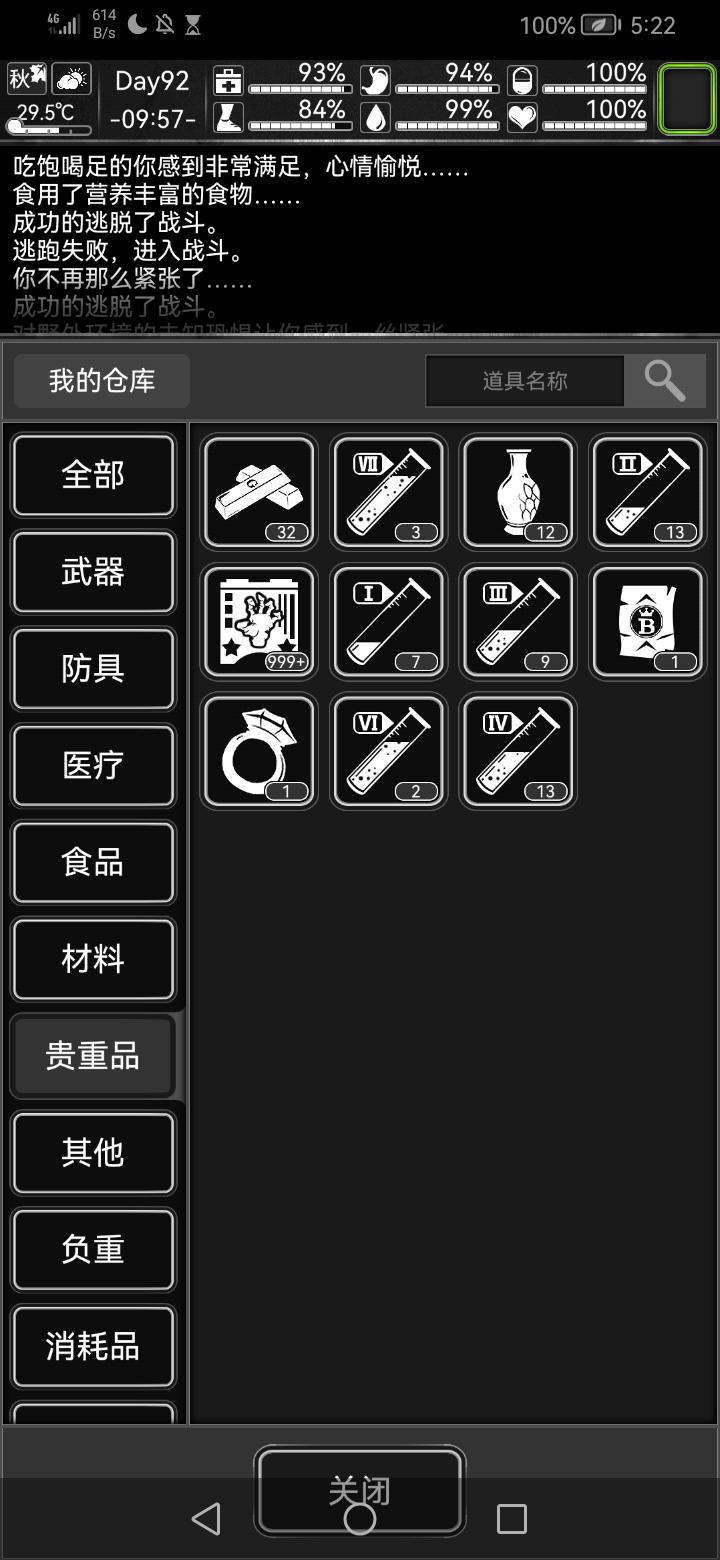Select the silver bars item with 32

pos(259,492)
